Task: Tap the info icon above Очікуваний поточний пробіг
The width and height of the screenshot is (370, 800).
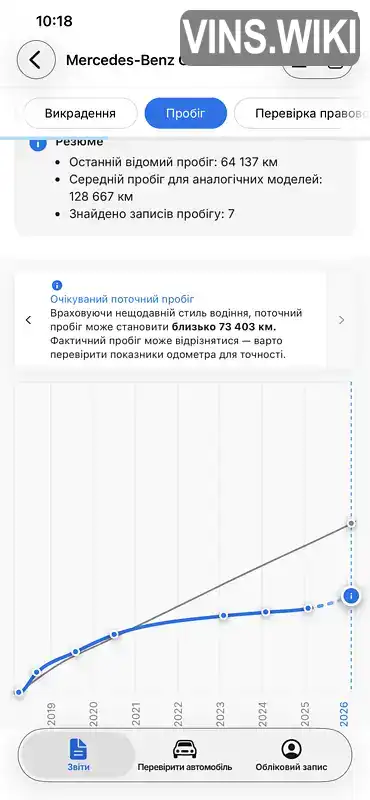Action: [57, 285]
